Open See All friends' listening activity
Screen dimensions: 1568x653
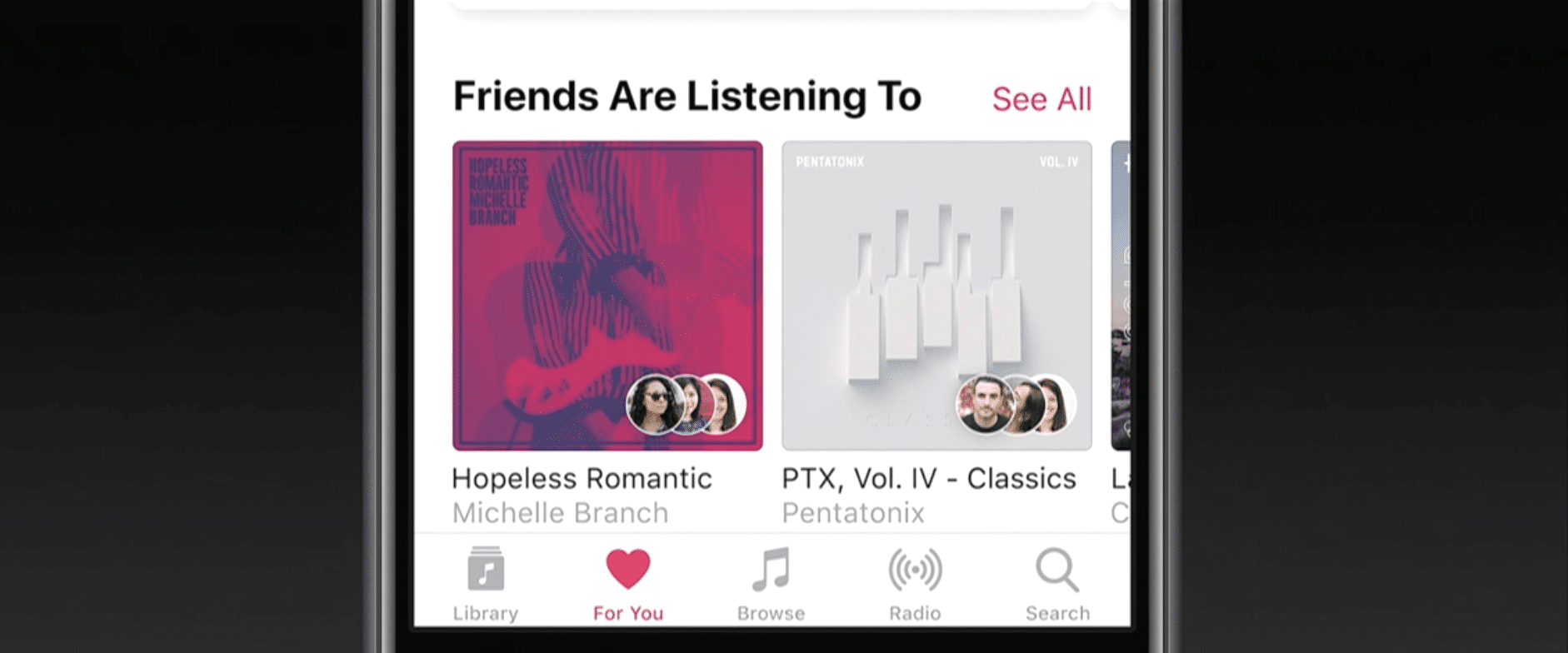click(1041, 99)
